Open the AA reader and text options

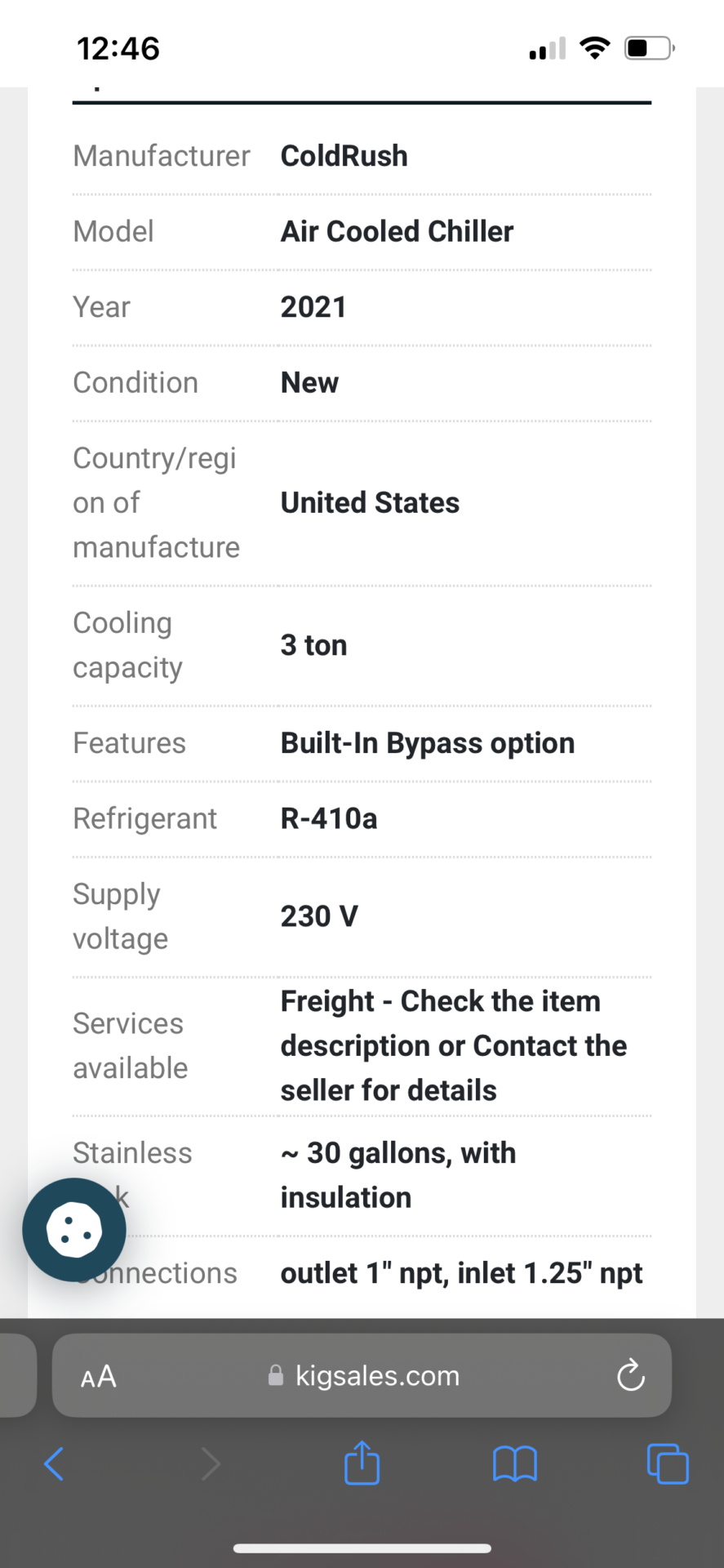coord(99,1377)
